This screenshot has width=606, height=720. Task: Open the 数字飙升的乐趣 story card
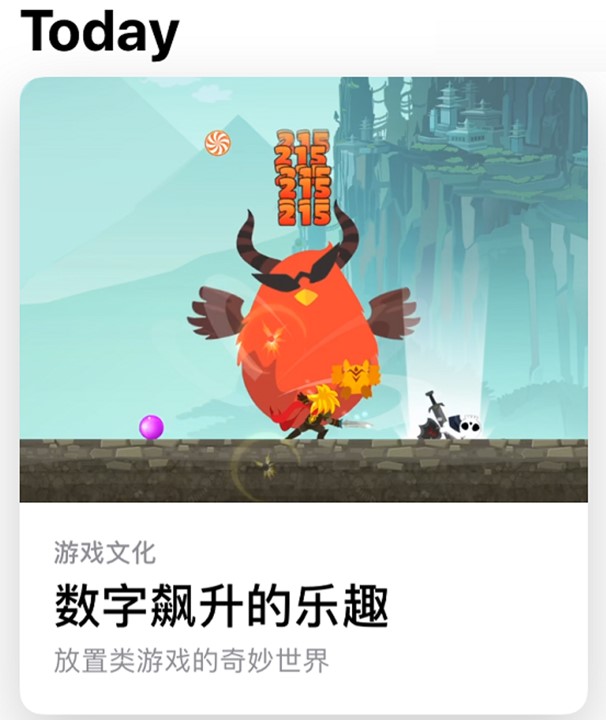(x=302, y=400)
